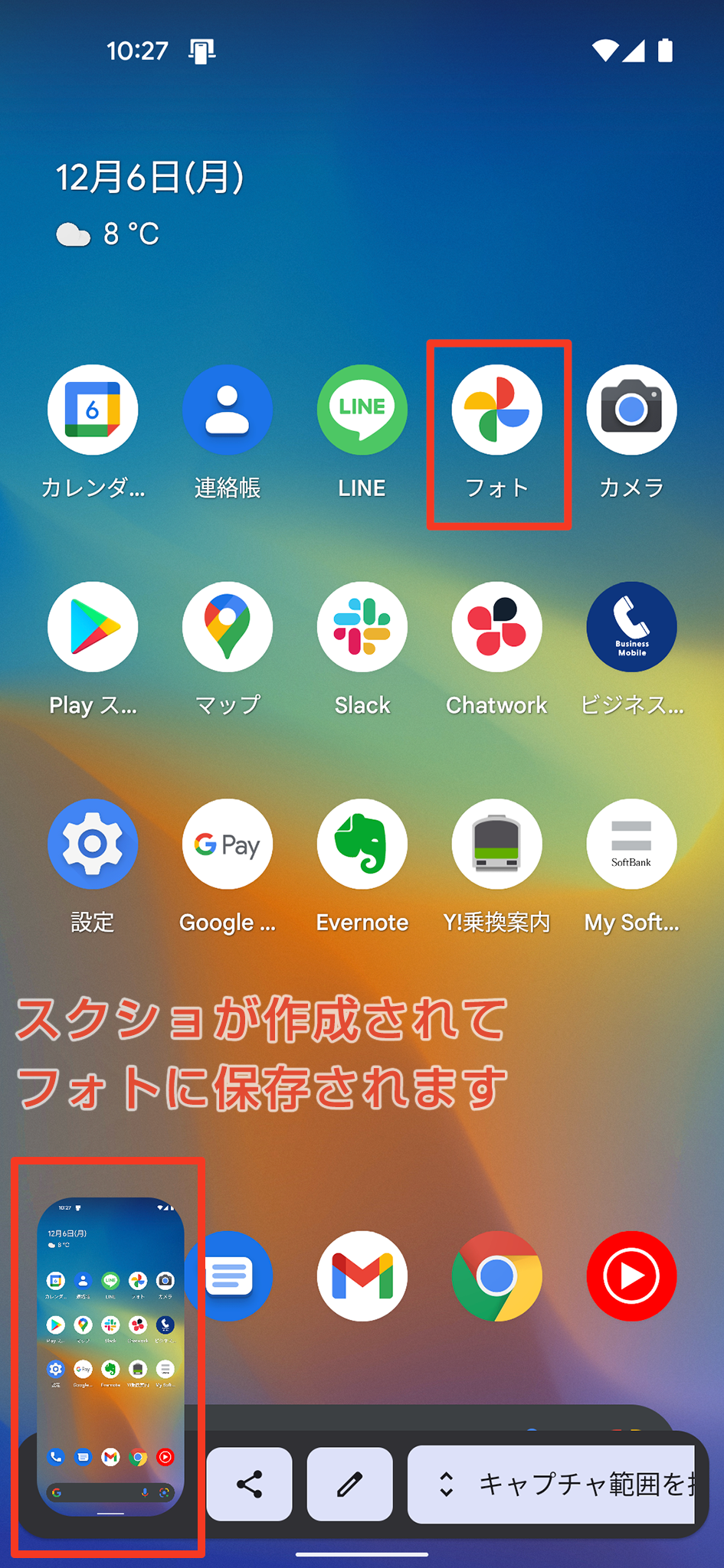Open the Google Calendar app

click(x=93, y=410)
